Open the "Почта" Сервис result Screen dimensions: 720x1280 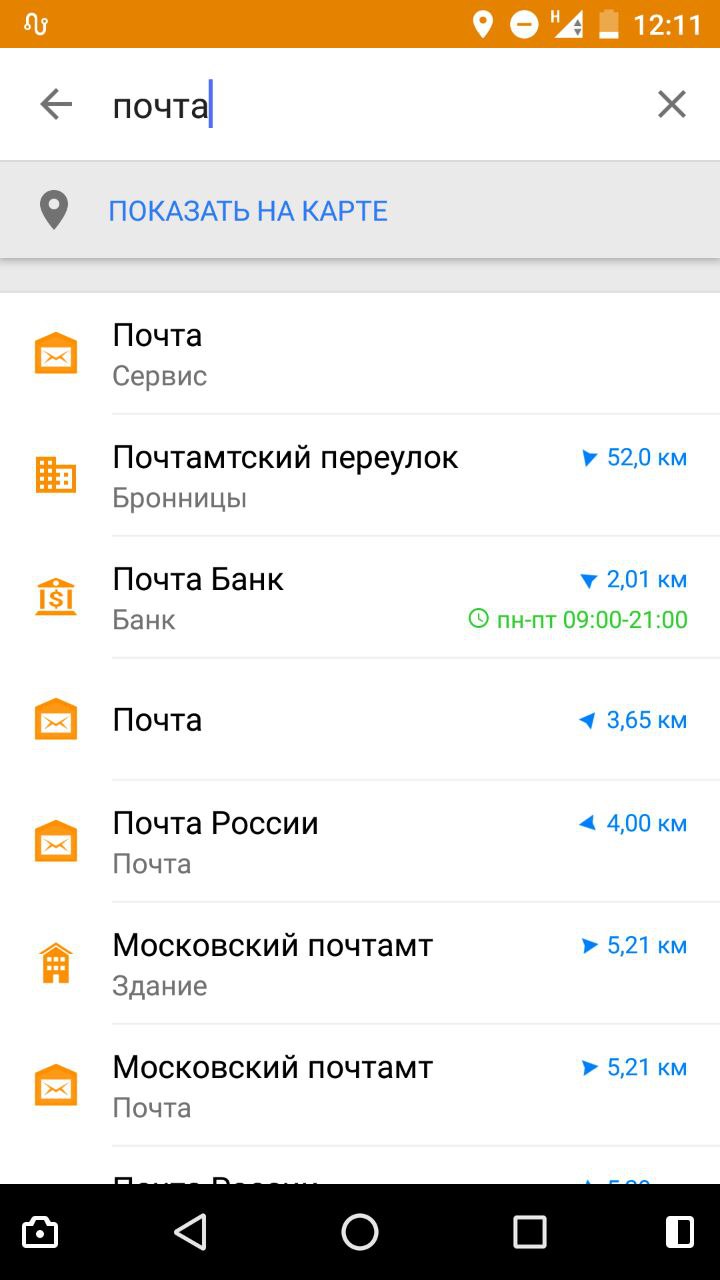tap(360, 354)
